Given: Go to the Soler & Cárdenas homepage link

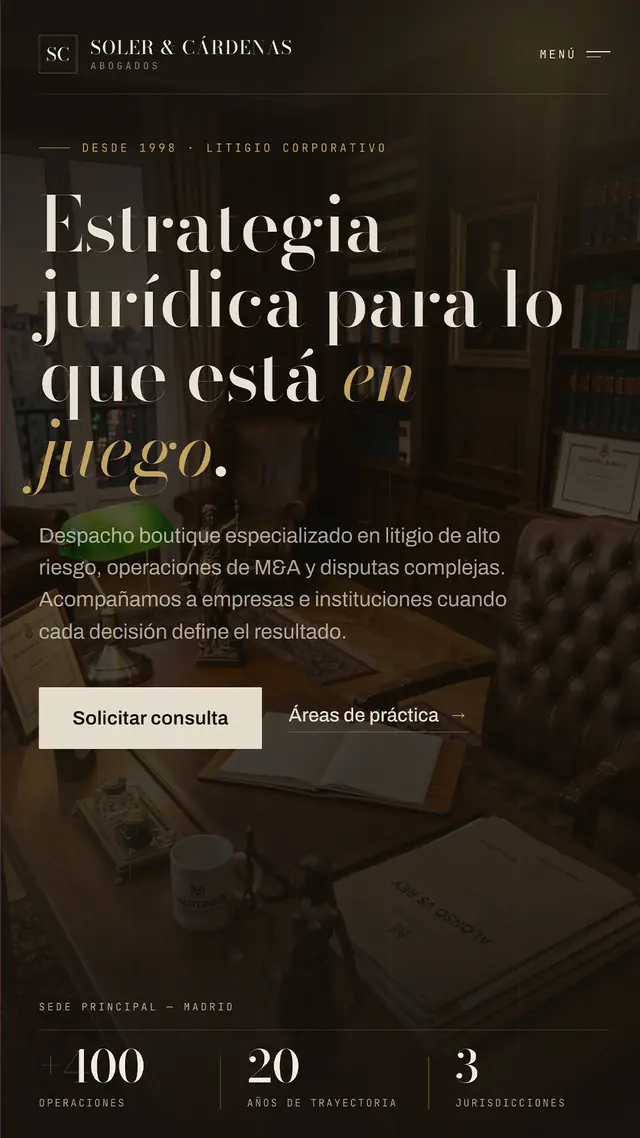Looking at the screenshot, I should [x=165, y=54].
